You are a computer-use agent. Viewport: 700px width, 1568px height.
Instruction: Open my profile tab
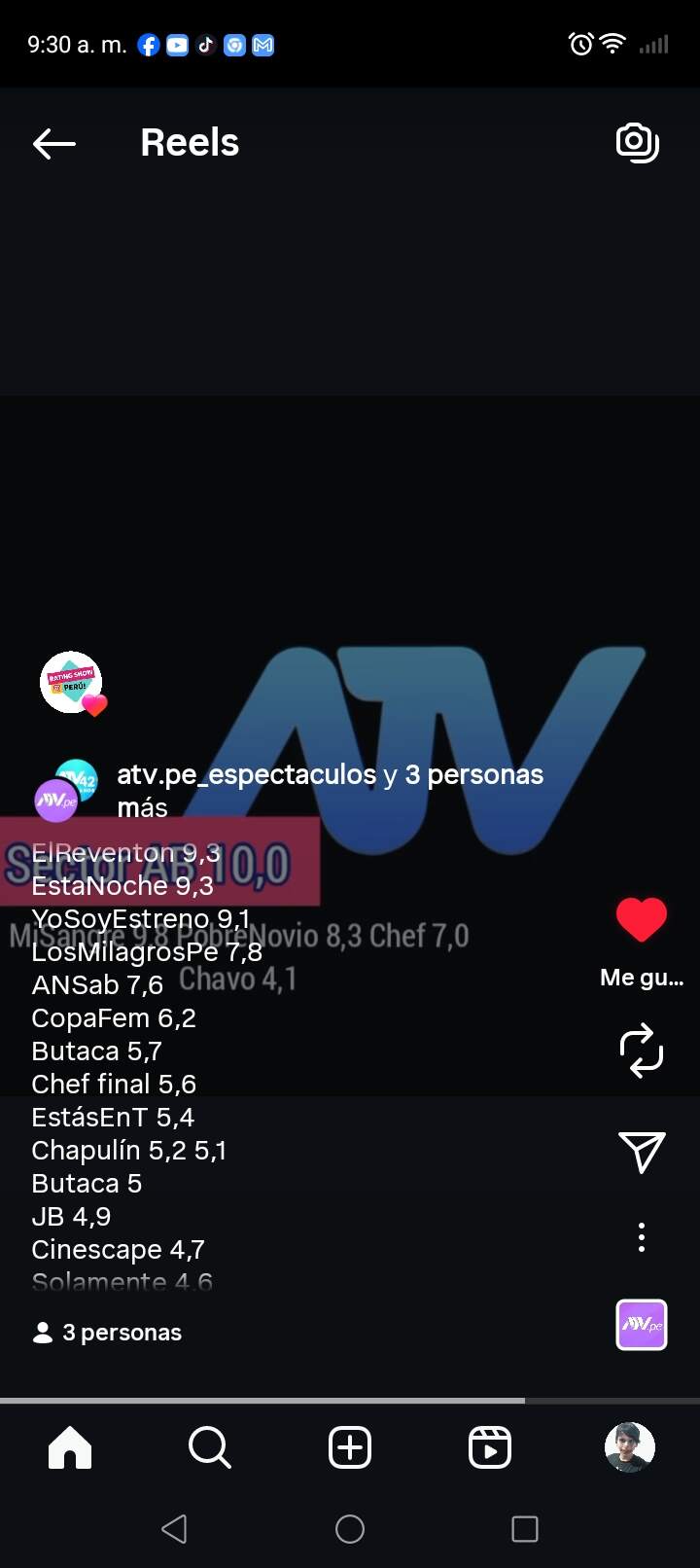[630, 1447]
